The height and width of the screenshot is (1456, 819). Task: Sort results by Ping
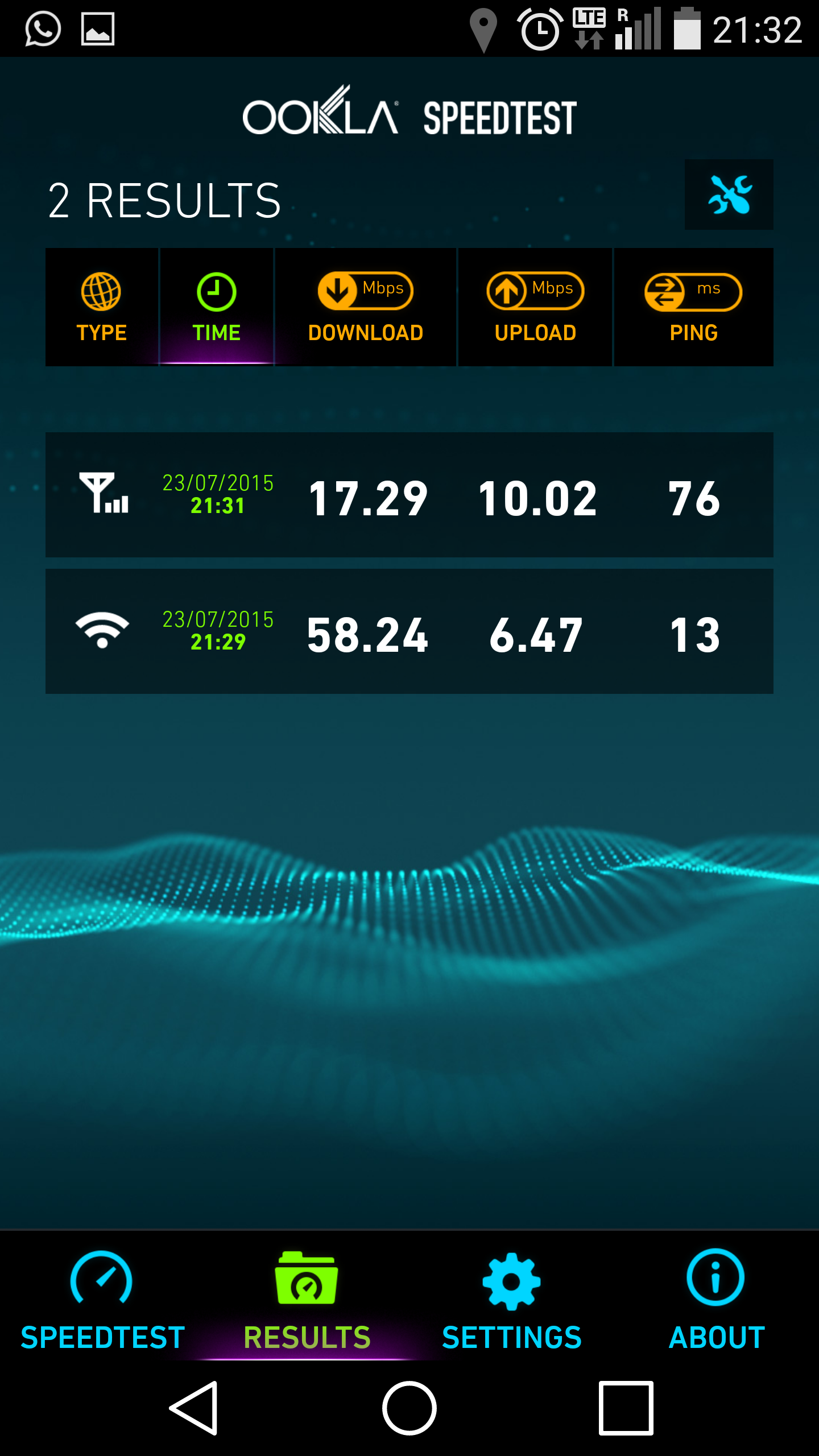pos(693,307)
